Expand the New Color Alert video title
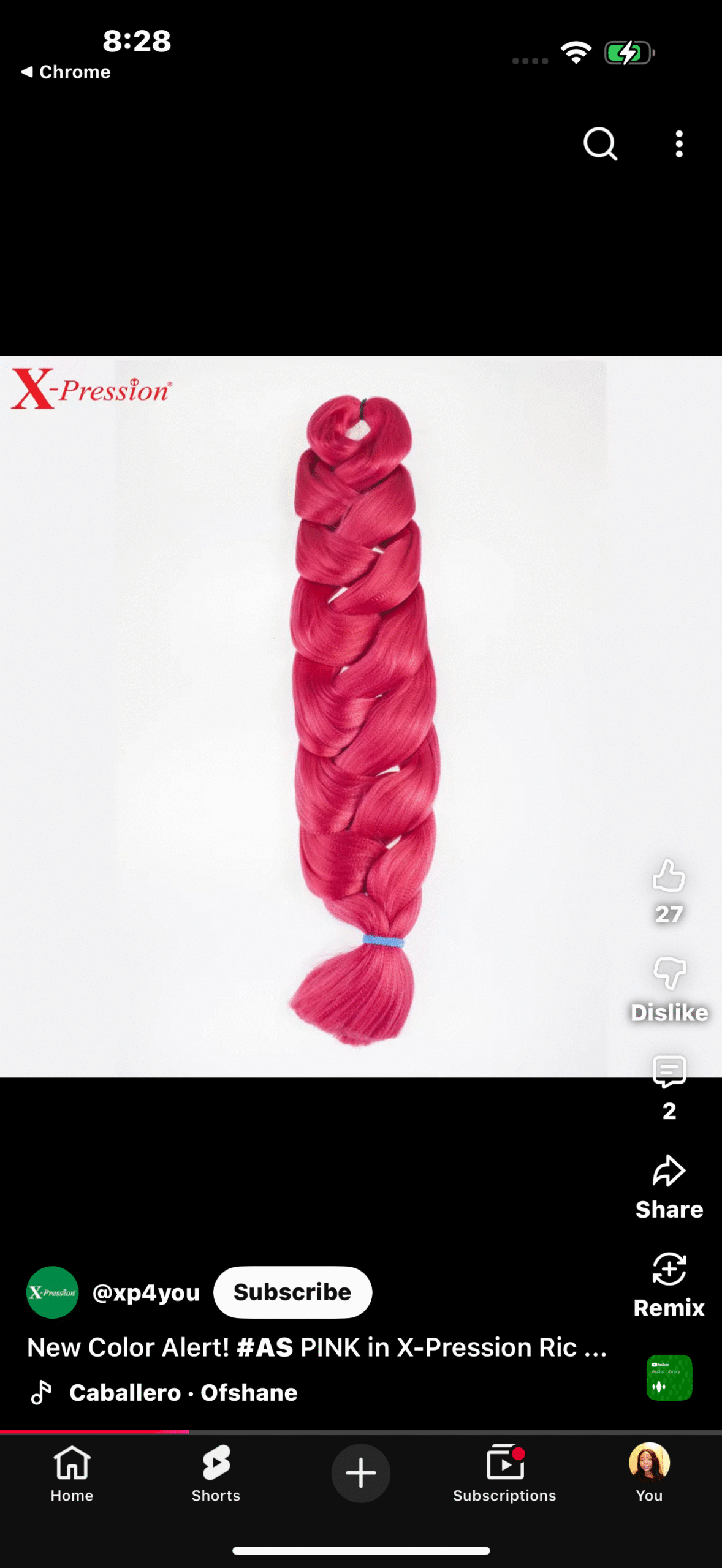 click(x=317, y=1347)
